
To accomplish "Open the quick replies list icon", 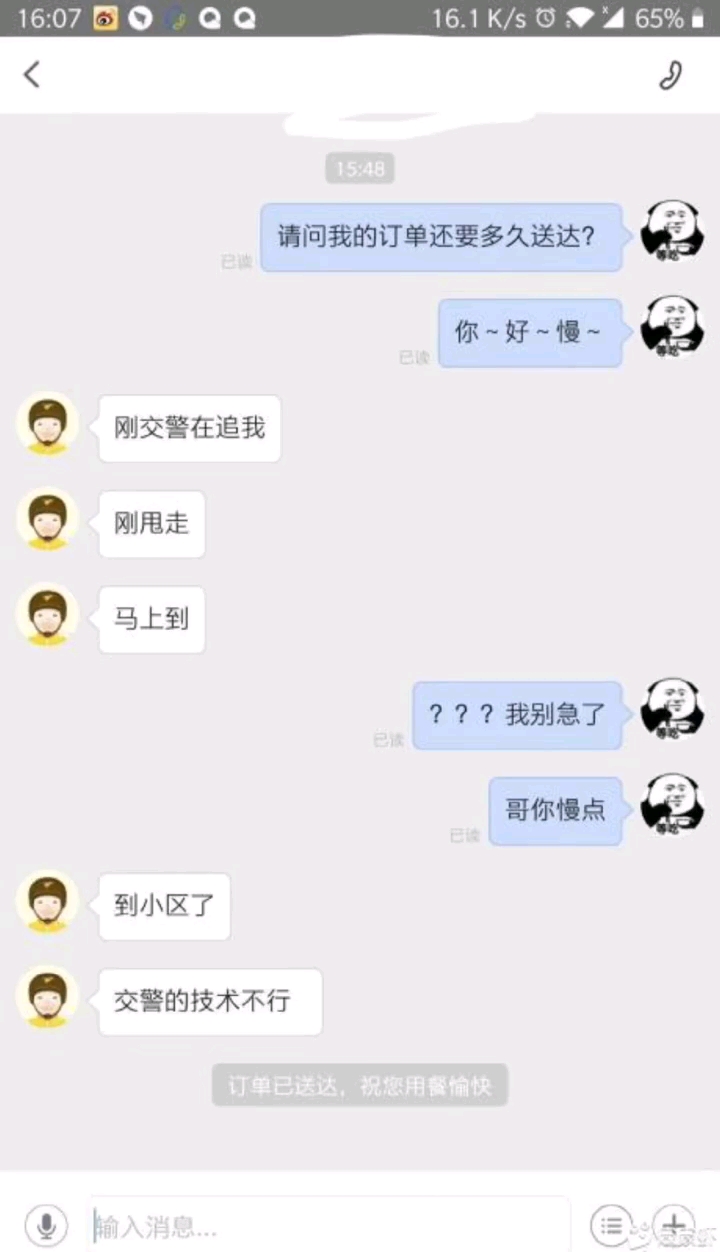I will tap(611, 1223).
